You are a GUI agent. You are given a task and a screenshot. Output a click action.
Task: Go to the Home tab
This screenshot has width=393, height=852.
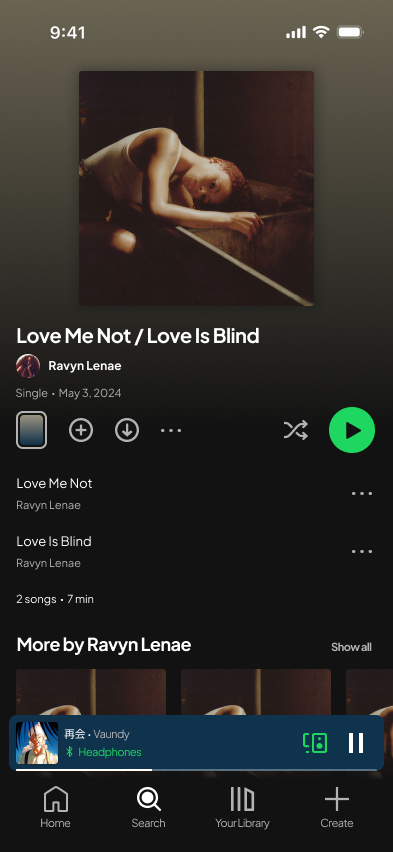coord(55,807)
